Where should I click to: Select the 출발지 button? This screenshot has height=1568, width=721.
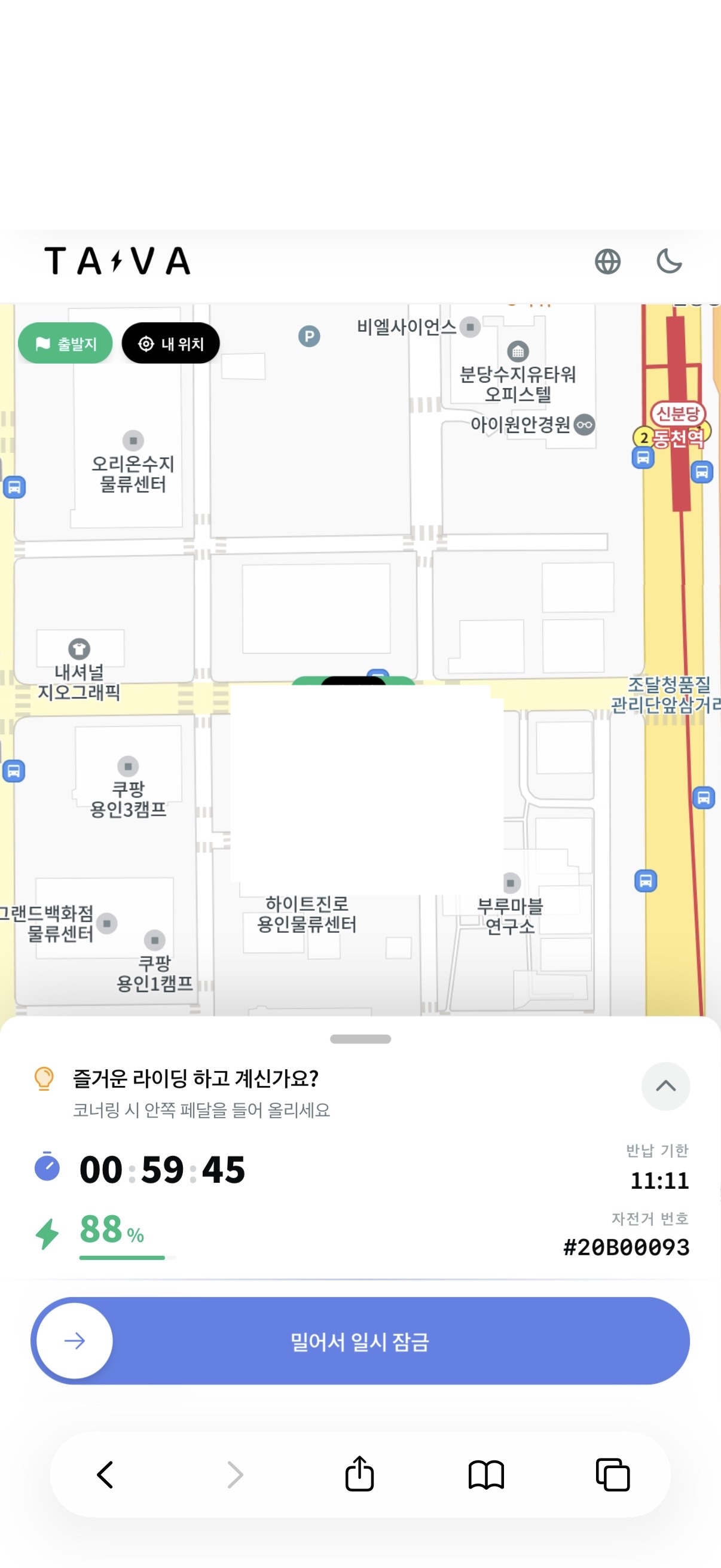click(65, 343)
